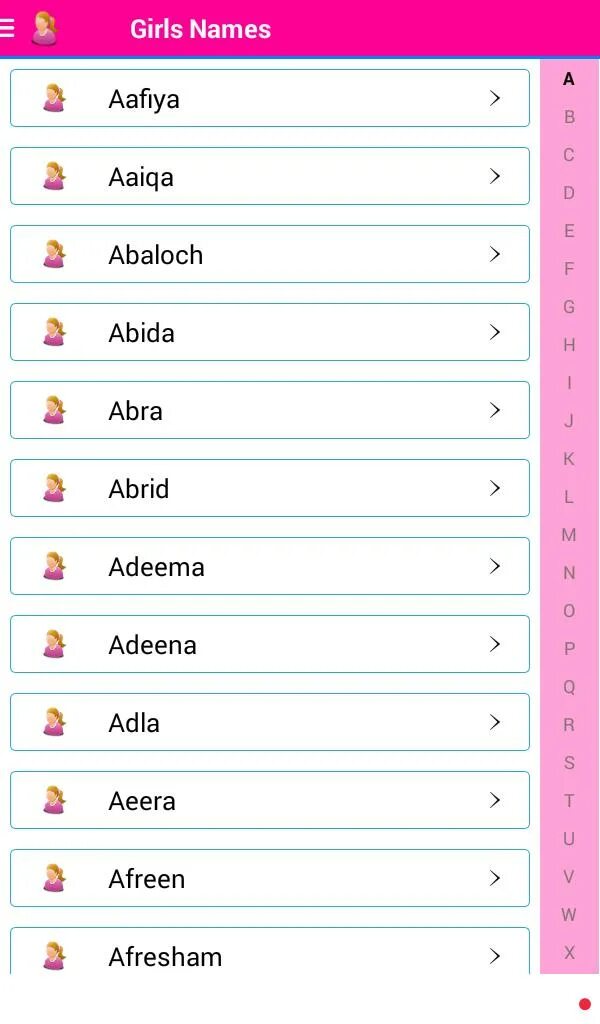The image size is (600, 1024).
Task: Open the name Adeena
Action: pos(270,644)
